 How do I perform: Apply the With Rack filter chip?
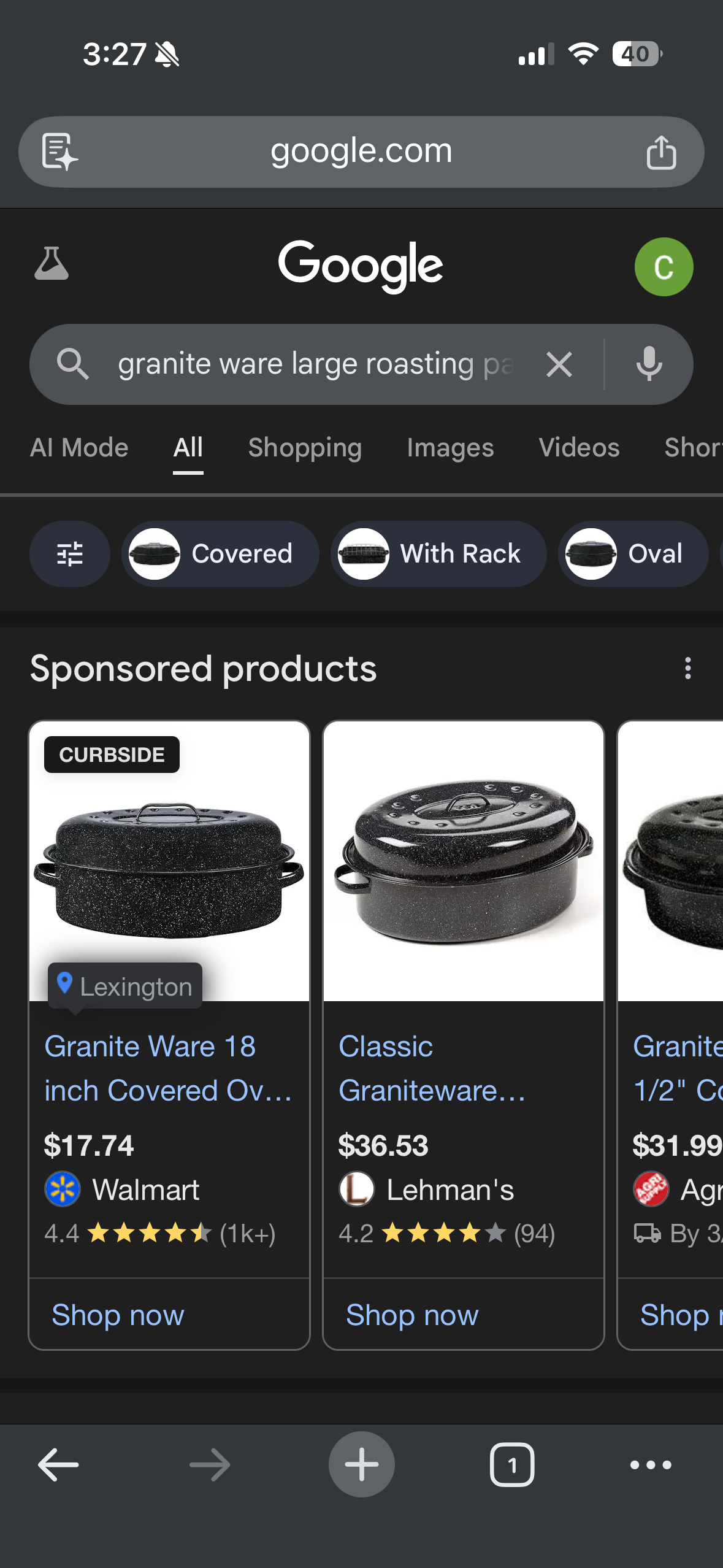click(x=438, y=554)
